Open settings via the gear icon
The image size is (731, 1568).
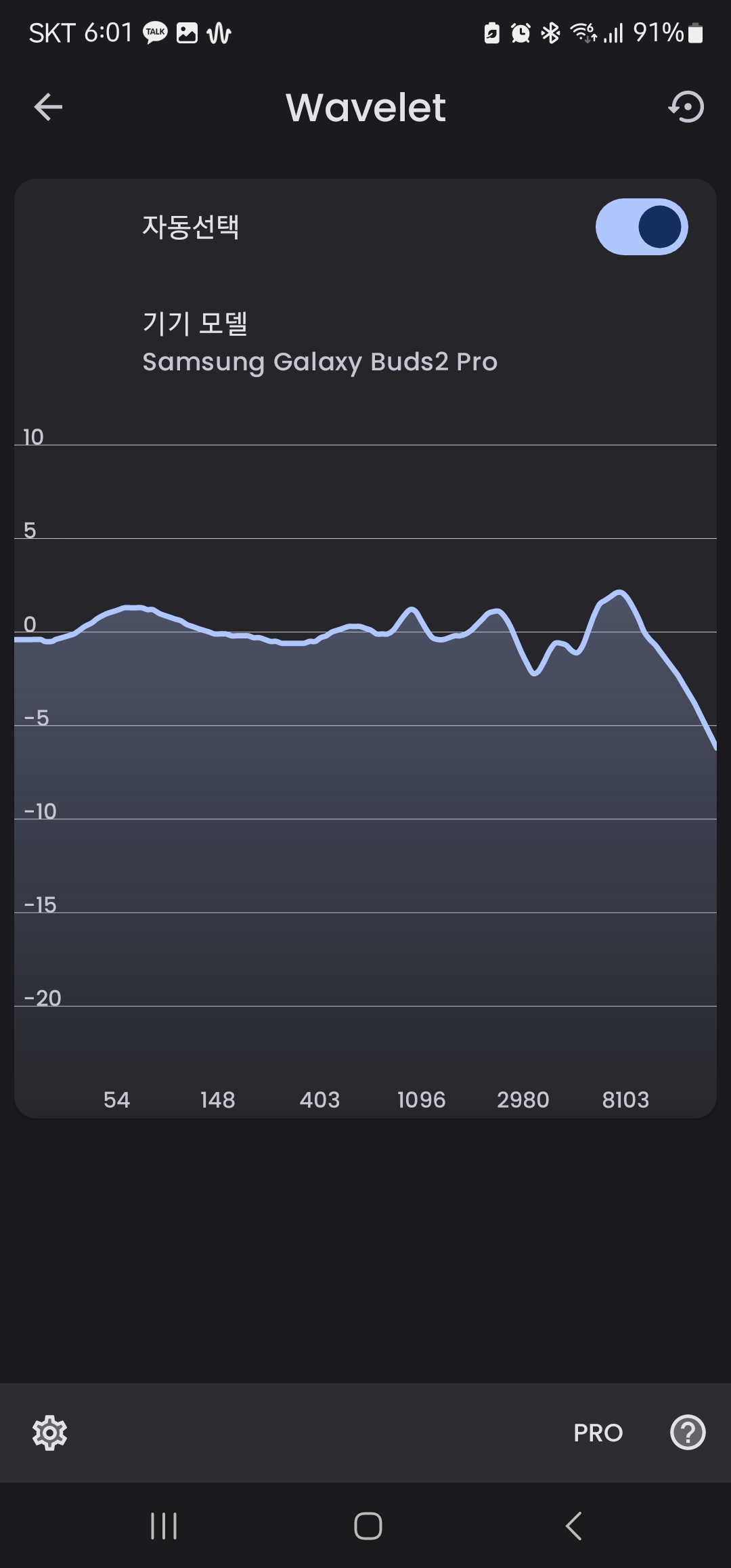pos(50,1433)
